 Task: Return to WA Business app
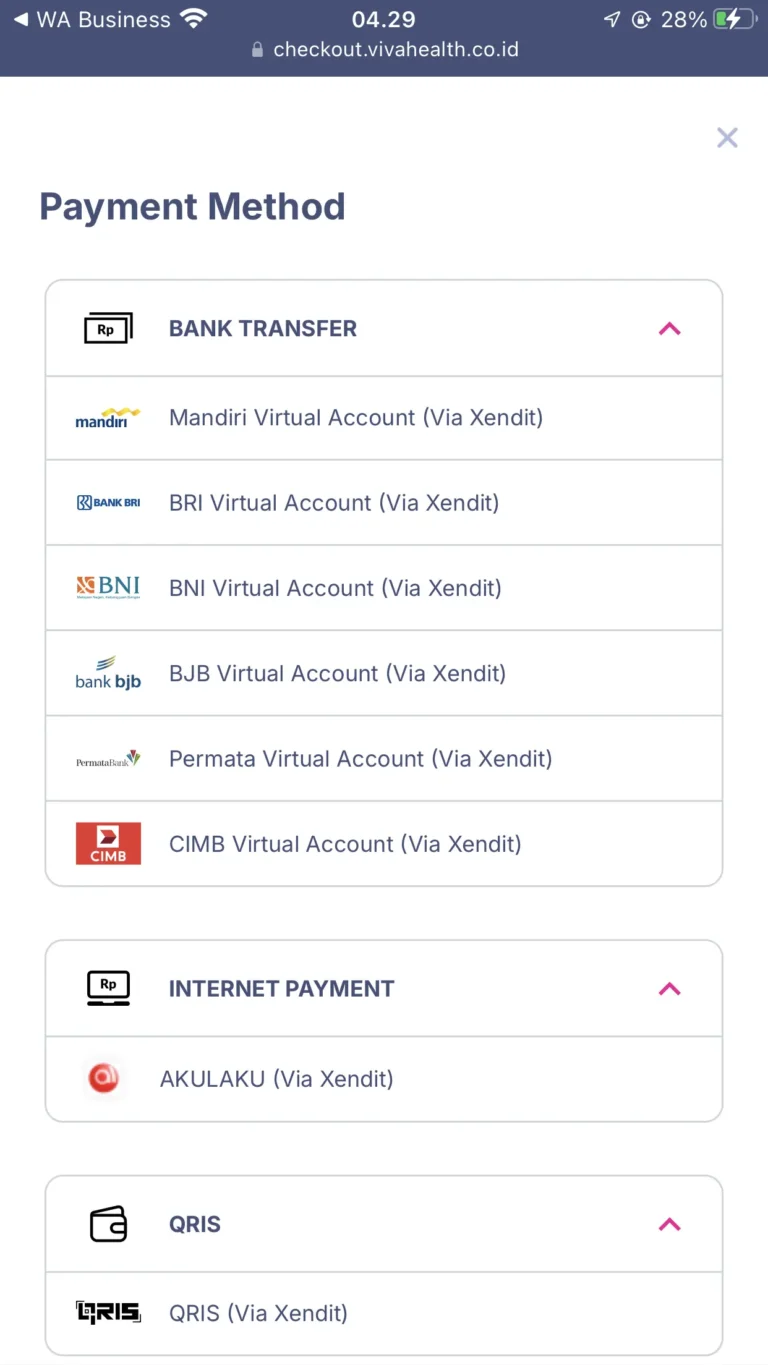click(90, 19)
